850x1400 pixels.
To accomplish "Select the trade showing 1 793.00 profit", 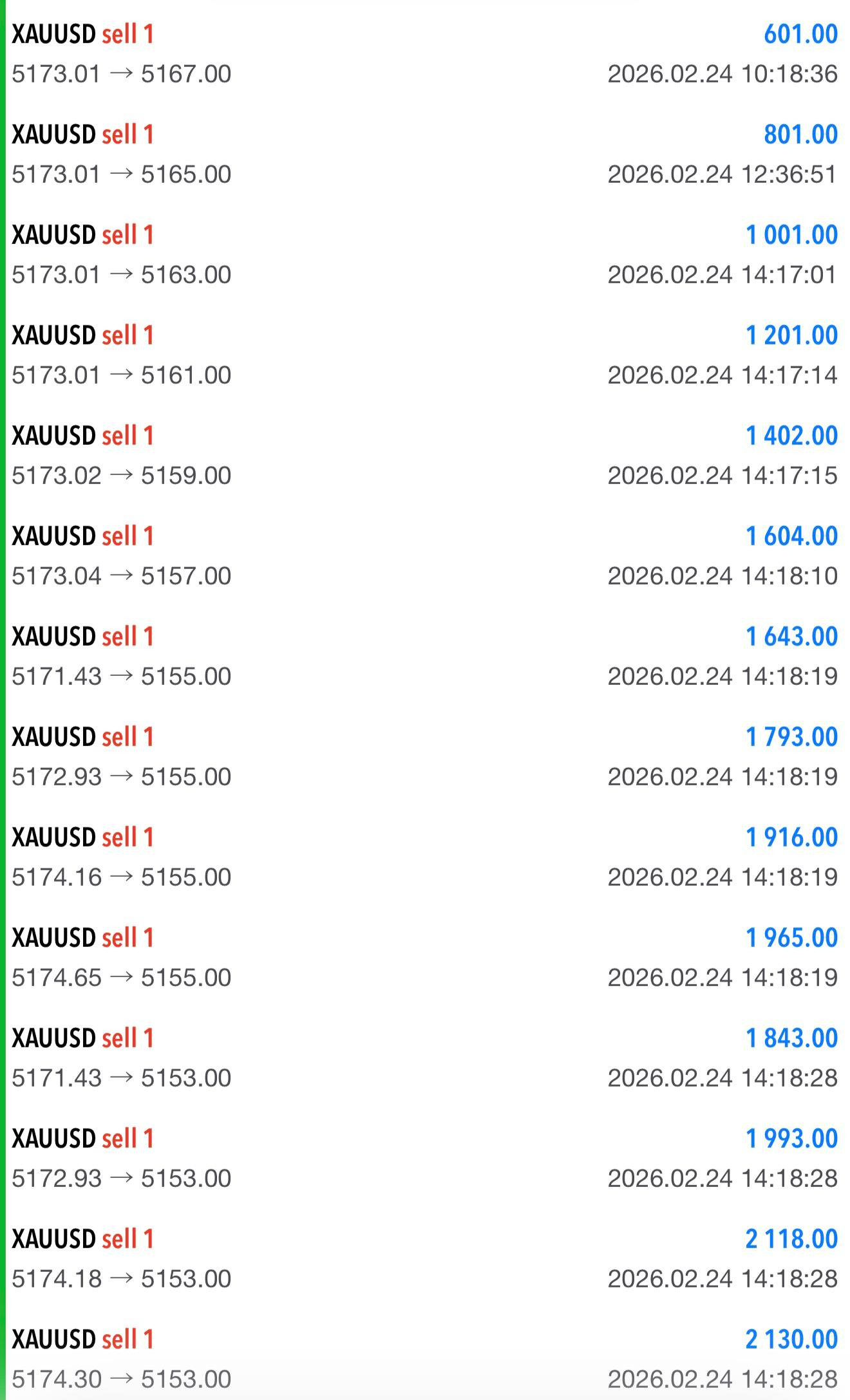I will [x=425, y=756].
